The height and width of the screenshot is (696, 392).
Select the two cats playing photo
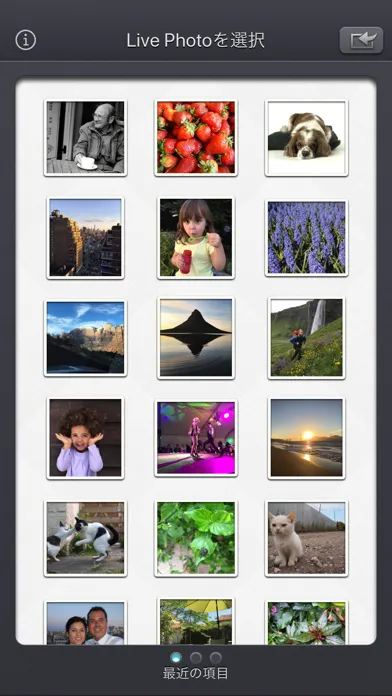click(85, 538)
